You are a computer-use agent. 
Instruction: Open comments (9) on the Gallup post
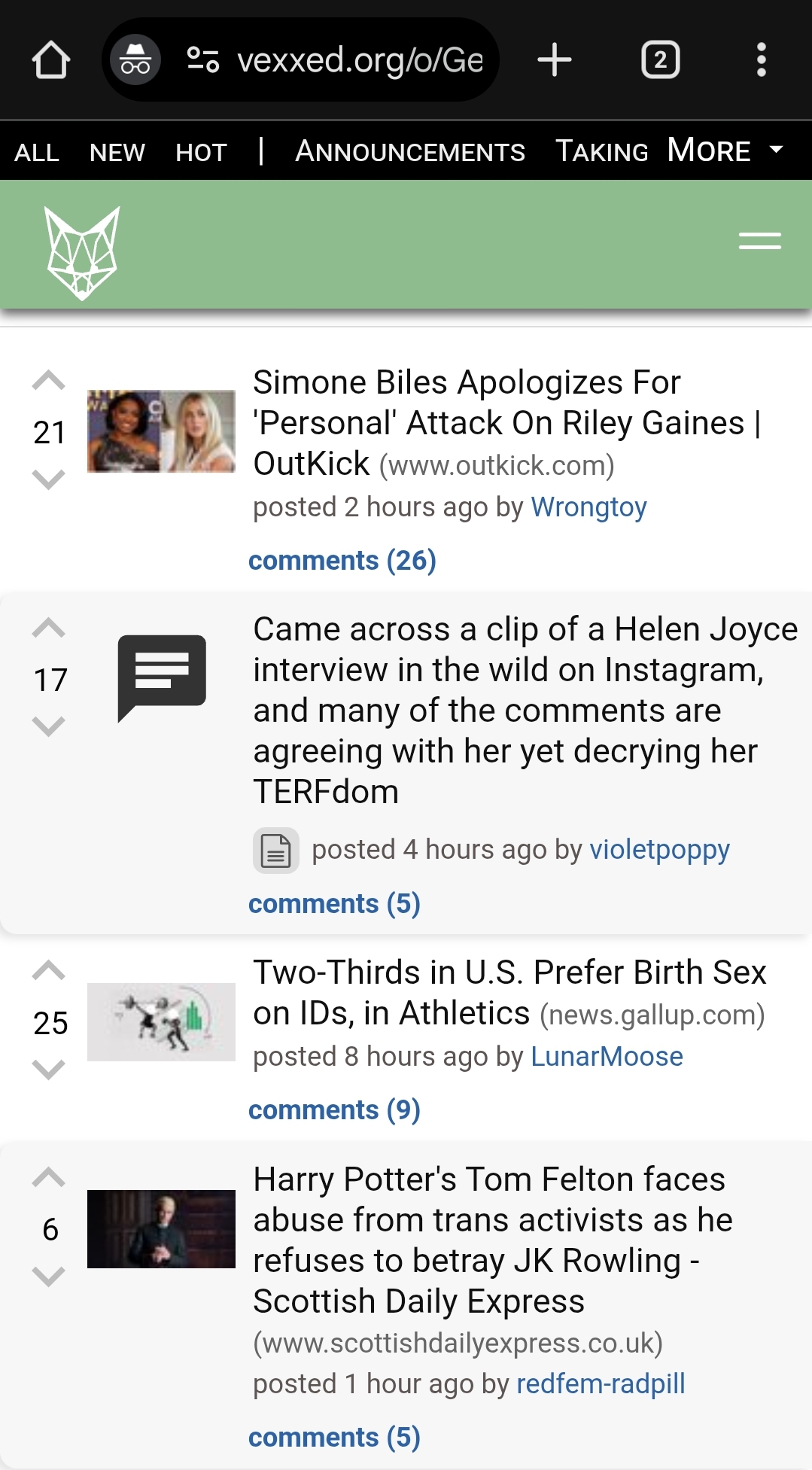point(334,1110)
